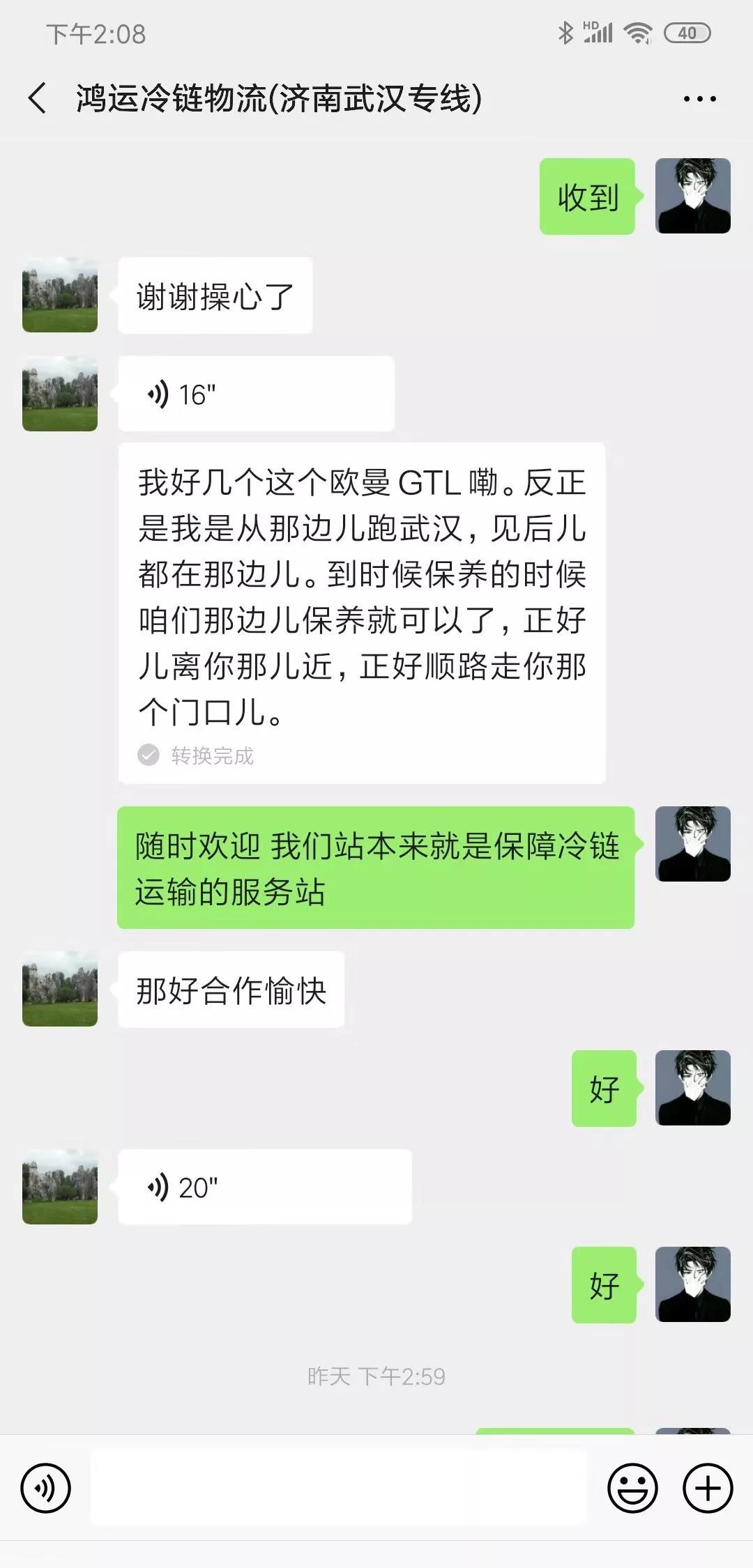This screenshot has height=1568, width=753.
Task: Open the plus attachments menu
Action: pos(707,1489)
